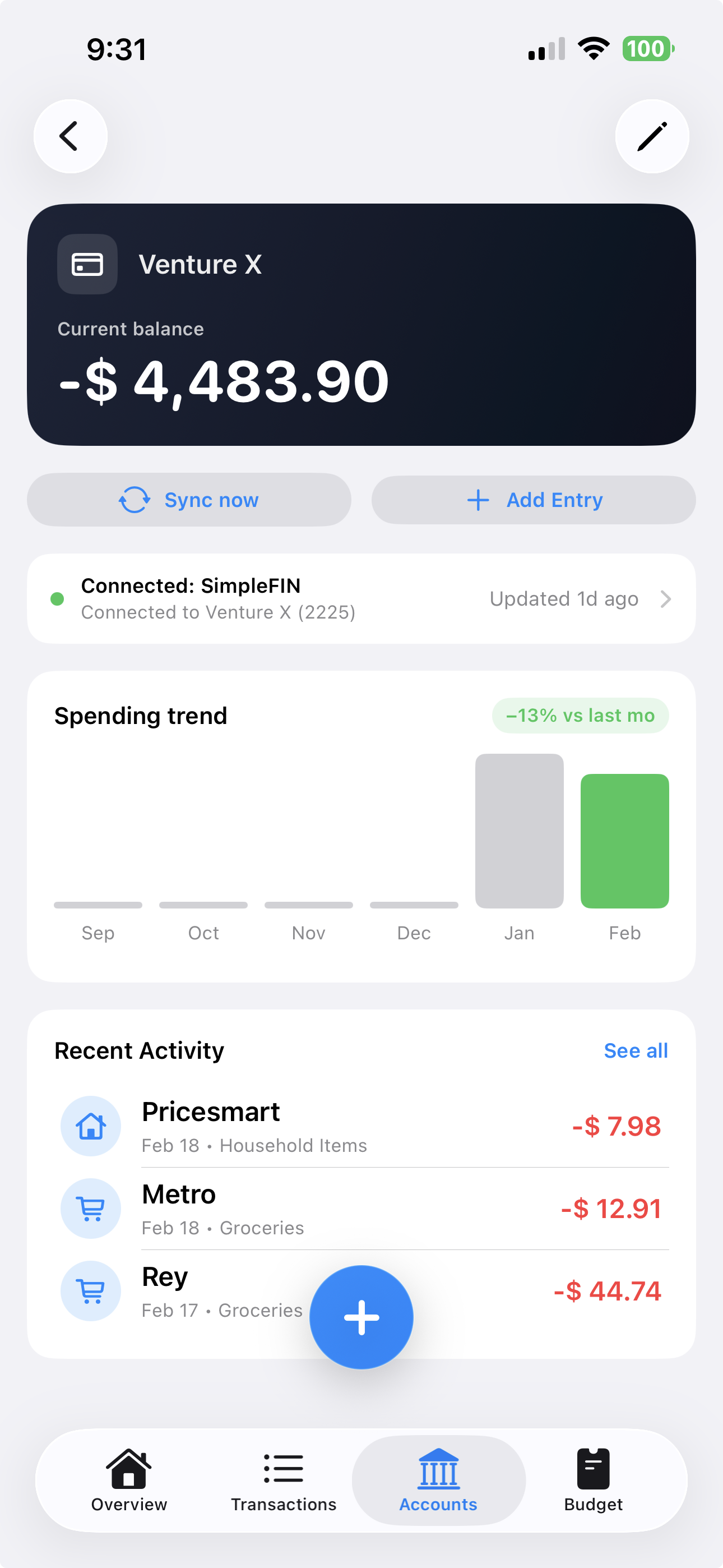
Task: Tap the Rey groceries cart icon
Action: (91, 1290)
